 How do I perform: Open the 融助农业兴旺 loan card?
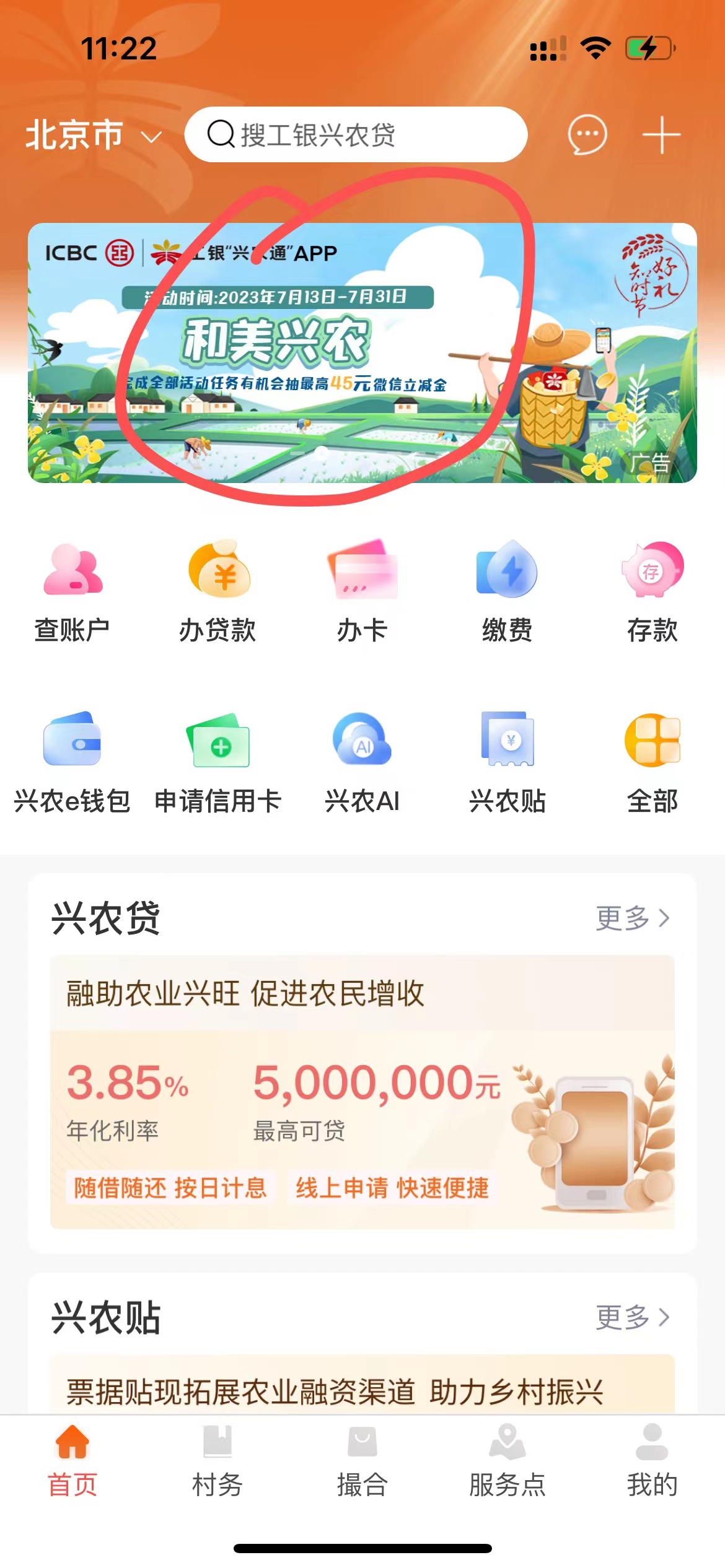point(362,1091)
